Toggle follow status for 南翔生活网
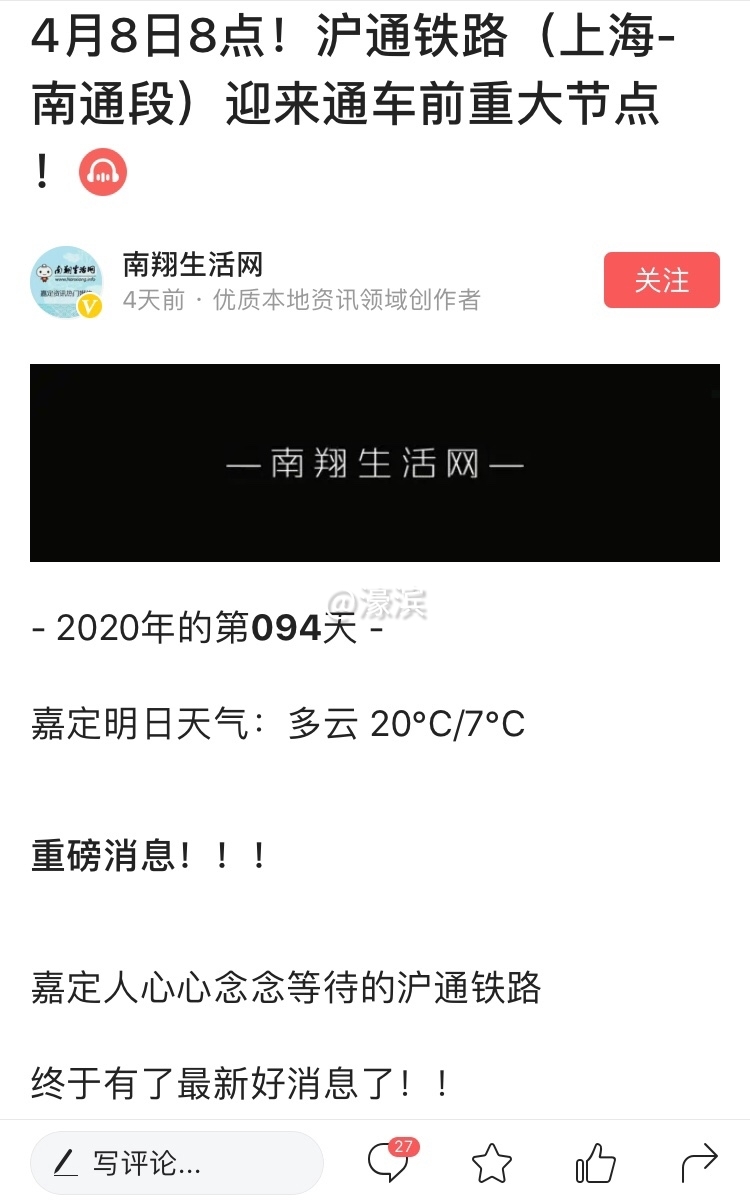Image resolution: width=750 pixels, height=1204 pixels. pyautogui.click(x=661, y=281)
